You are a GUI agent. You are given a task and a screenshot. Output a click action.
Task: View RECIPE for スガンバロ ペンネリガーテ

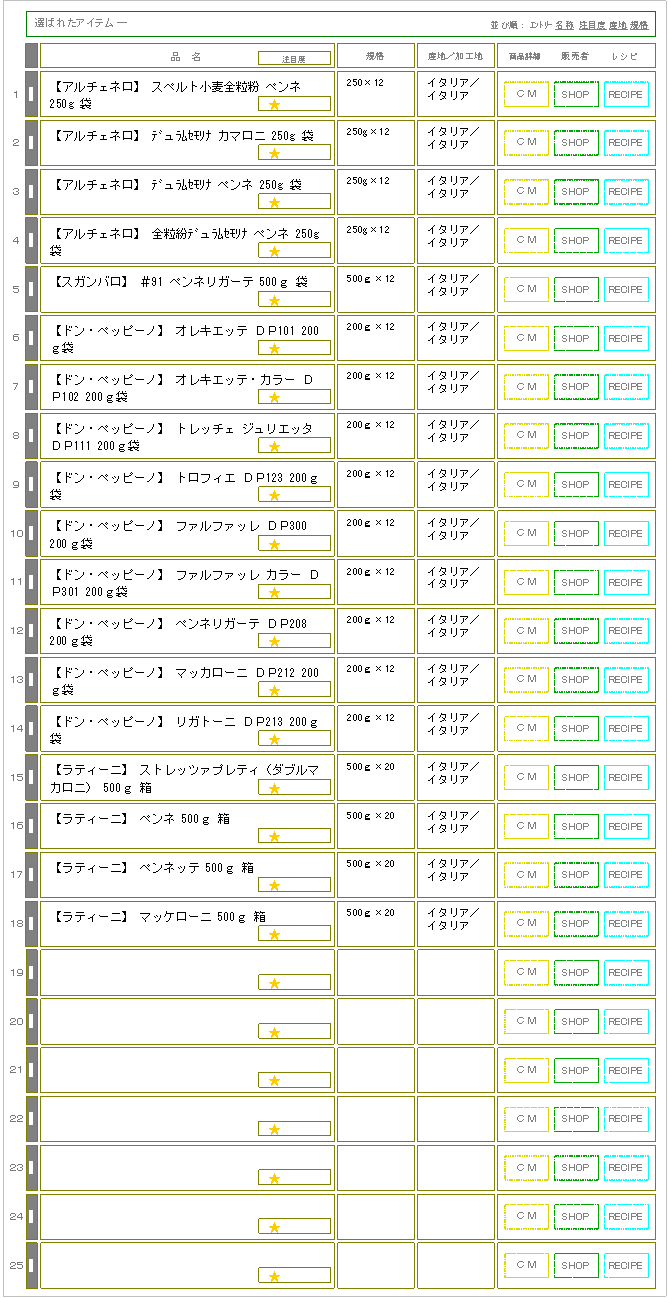626,290
